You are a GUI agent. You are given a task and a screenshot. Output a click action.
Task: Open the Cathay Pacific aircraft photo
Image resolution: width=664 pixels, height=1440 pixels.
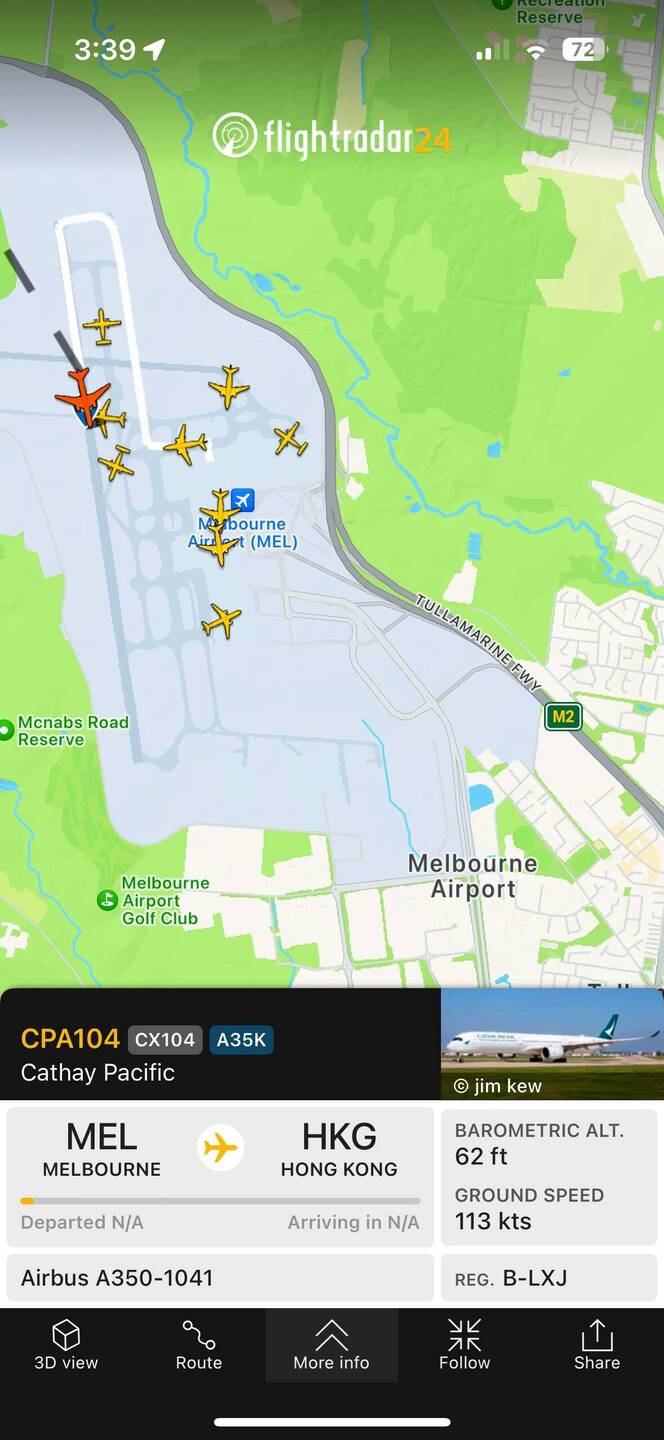(552, 1043)
